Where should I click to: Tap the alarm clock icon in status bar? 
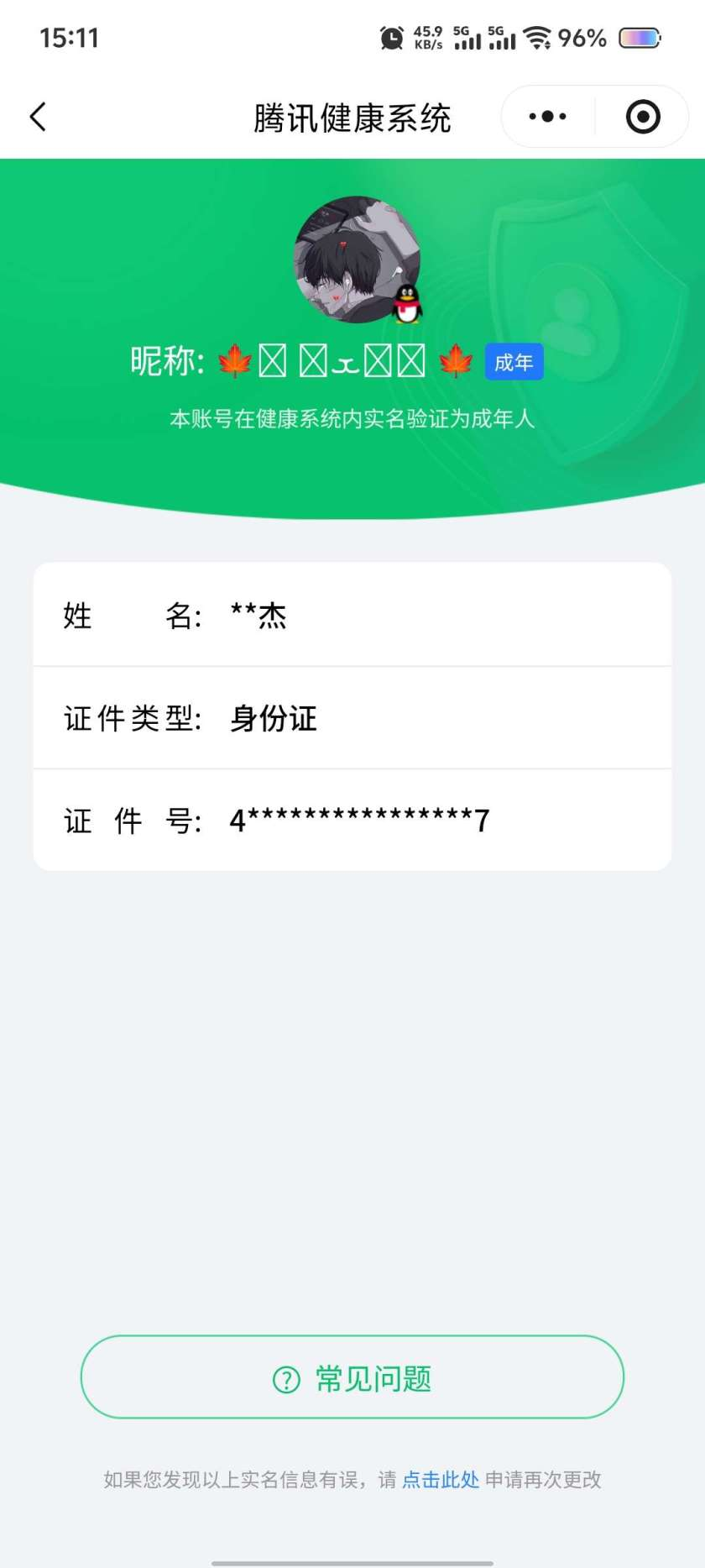click(x=391, y=37)
